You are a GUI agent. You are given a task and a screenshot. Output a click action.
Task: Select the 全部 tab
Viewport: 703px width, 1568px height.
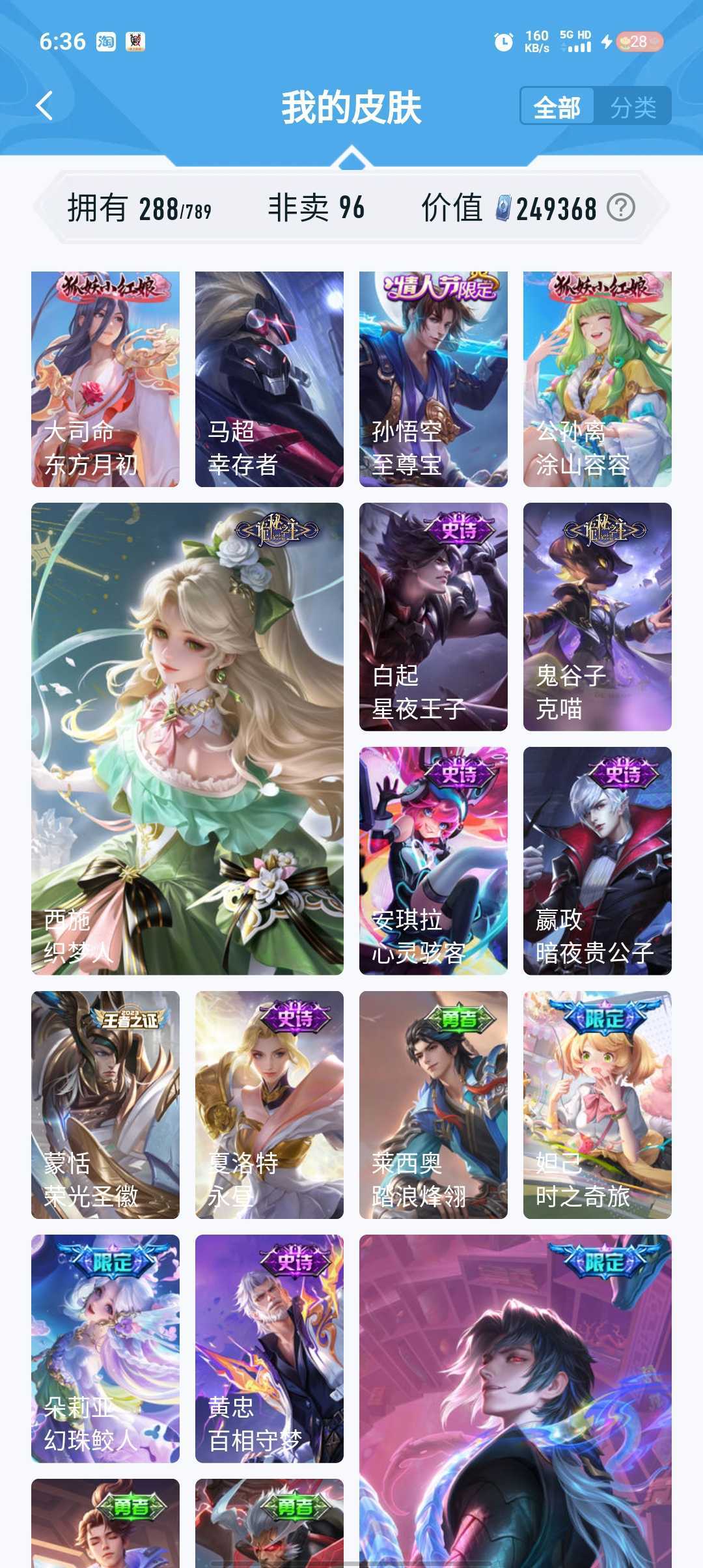557,107
